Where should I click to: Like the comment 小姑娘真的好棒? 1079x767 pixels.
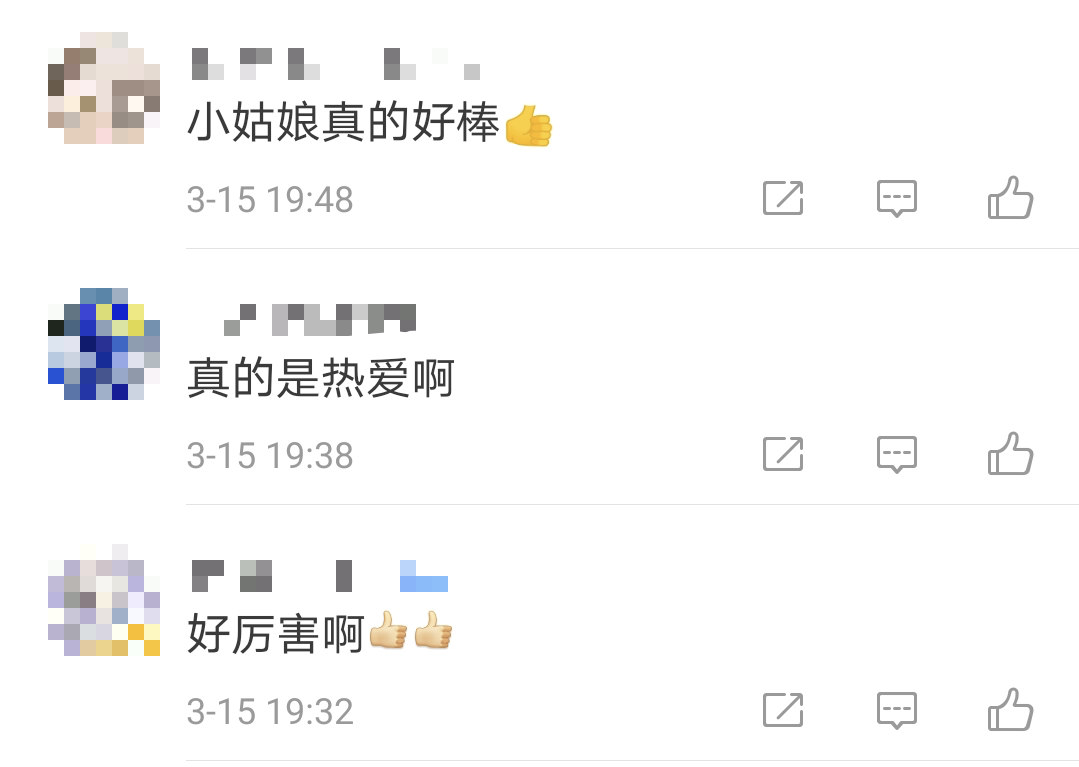[x=1009, y=198]
